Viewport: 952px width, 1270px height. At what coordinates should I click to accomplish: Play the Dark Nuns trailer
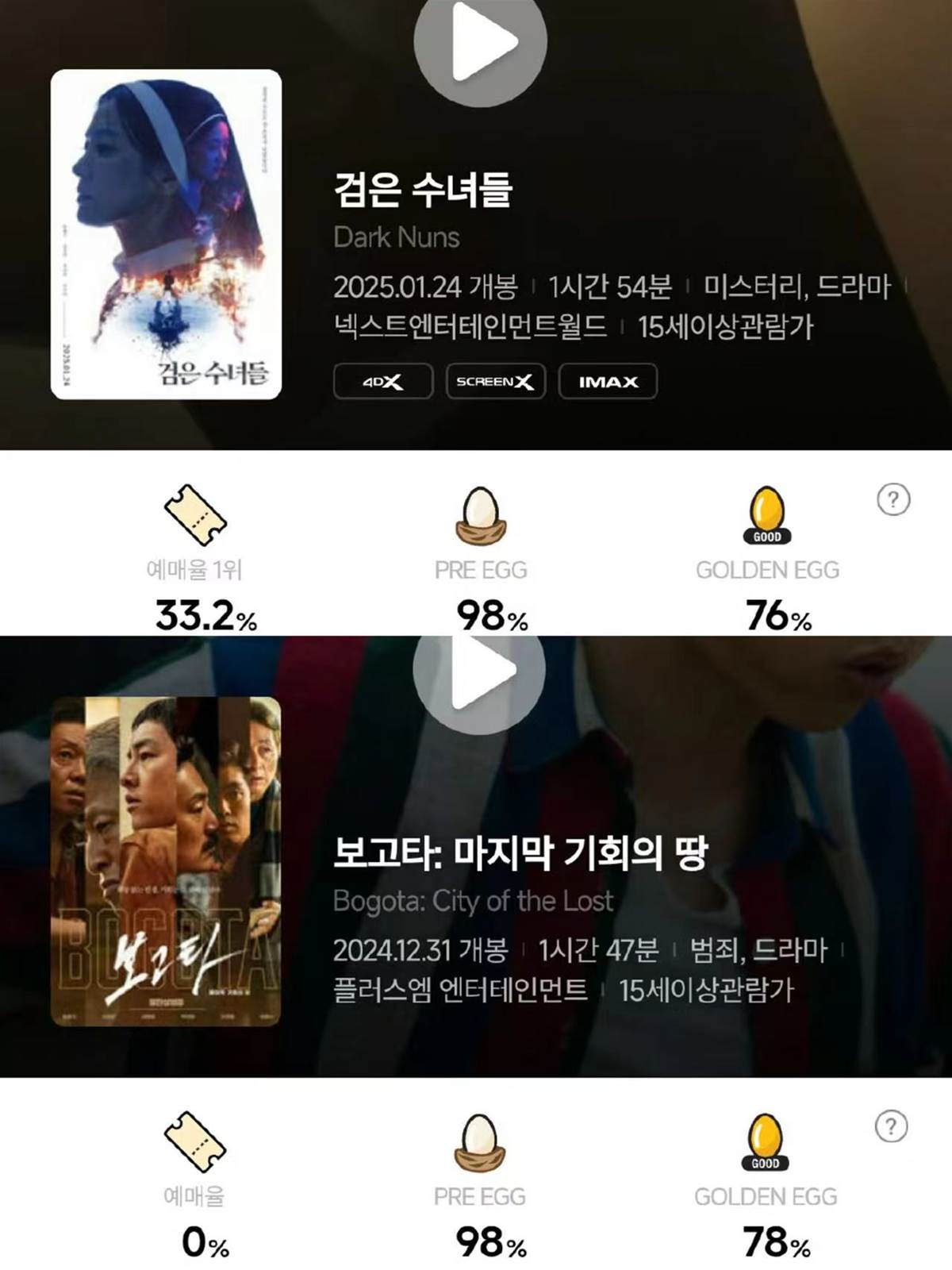coord(480,44)
